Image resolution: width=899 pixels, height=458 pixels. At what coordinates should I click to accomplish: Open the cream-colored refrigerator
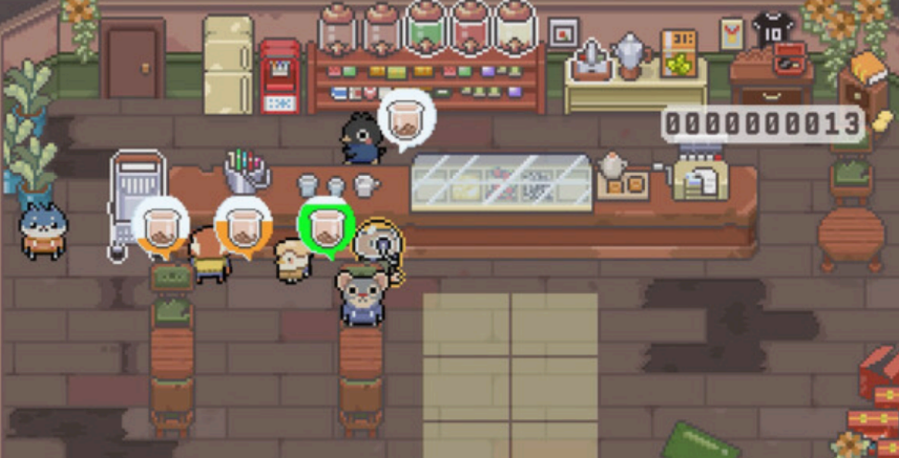click(x=228, y=64)
